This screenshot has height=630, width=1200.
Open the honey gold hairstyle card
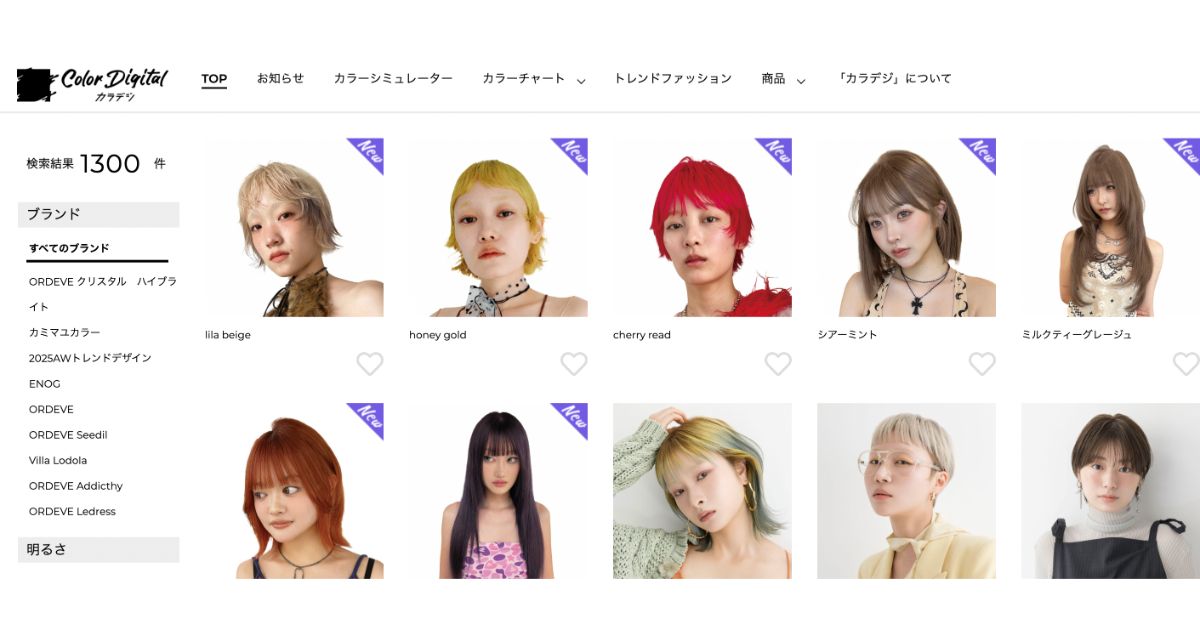[498, 228]
